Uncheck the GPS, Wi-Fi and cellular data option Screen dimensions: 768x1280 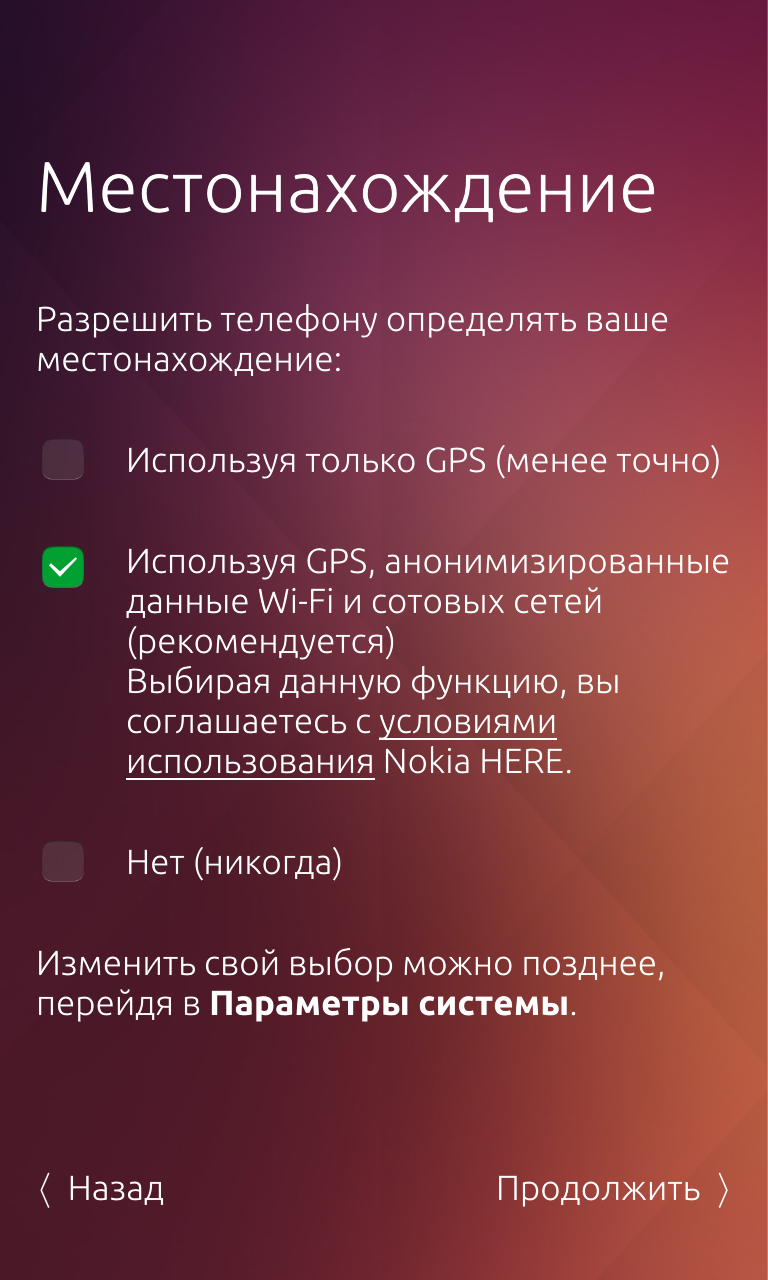(63, 567)
